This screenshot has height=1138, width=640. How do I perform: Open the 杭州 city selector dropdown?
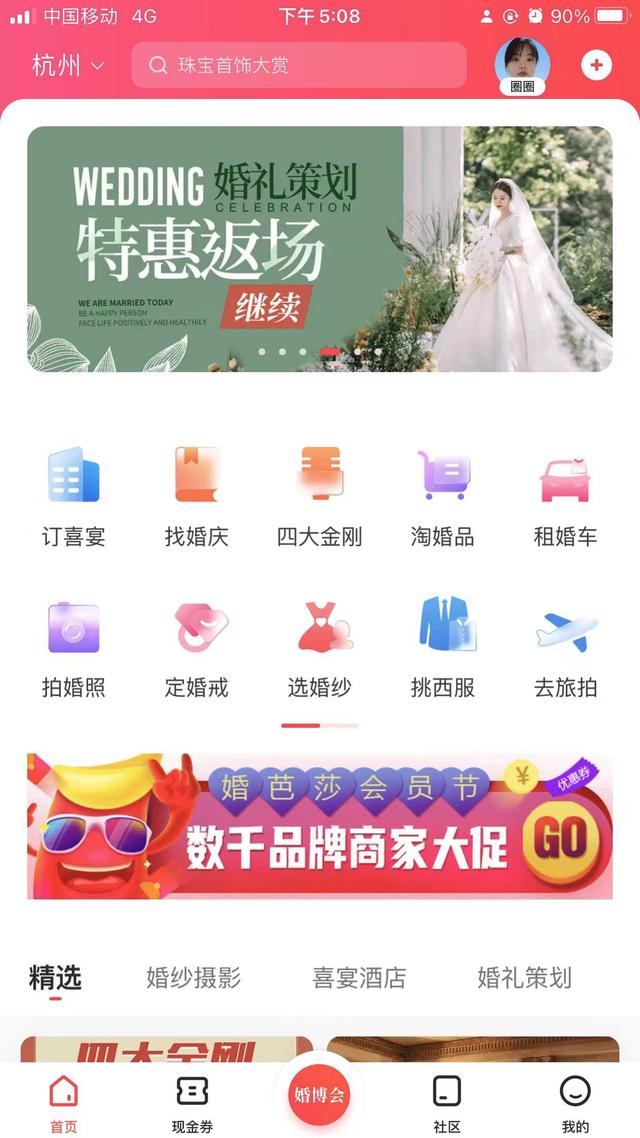(68, 66)
